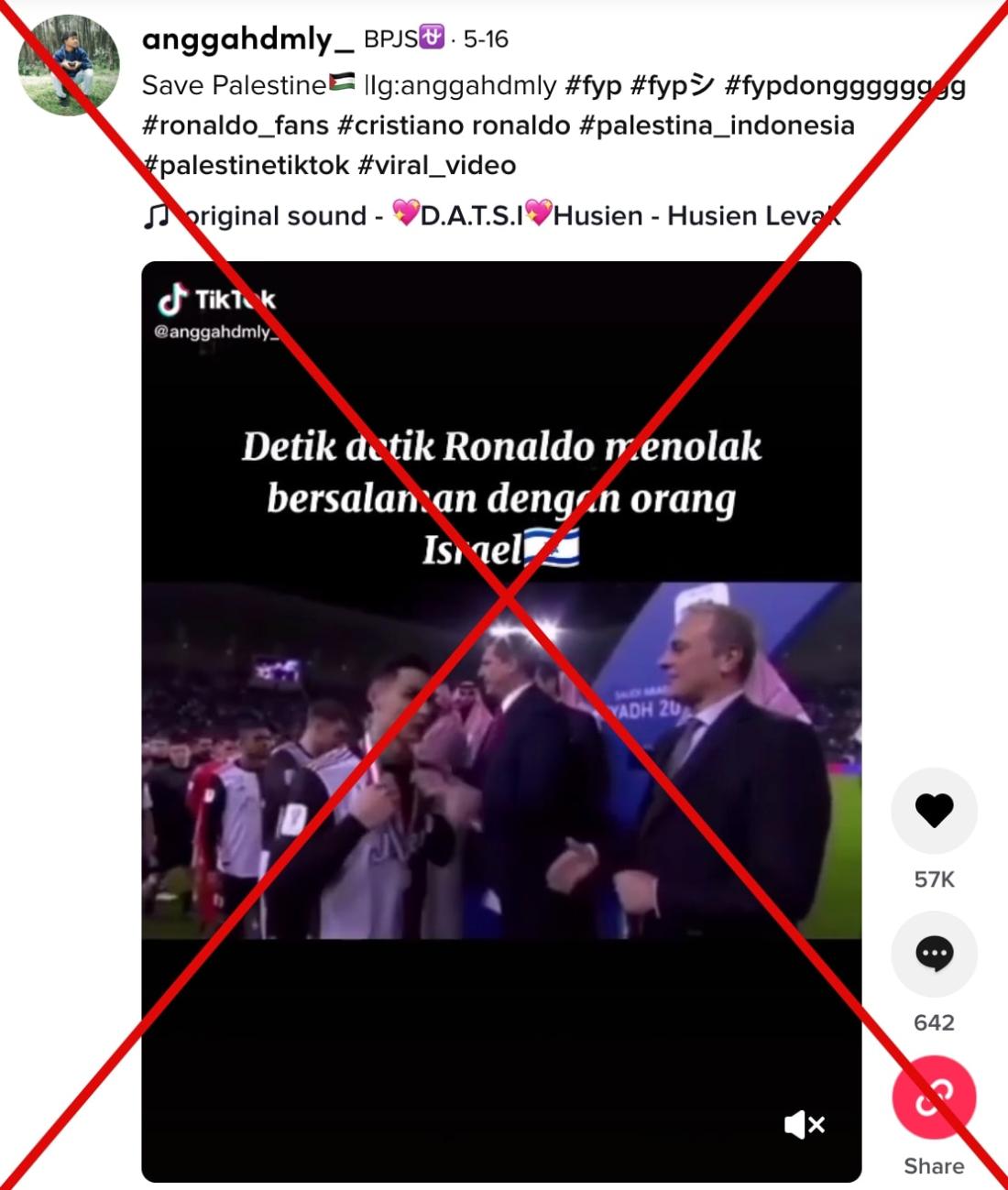Image resolution: width=1008 pixels, height=1190 pixels.
Task: Like this video with the heart
Action: (934, 811)
